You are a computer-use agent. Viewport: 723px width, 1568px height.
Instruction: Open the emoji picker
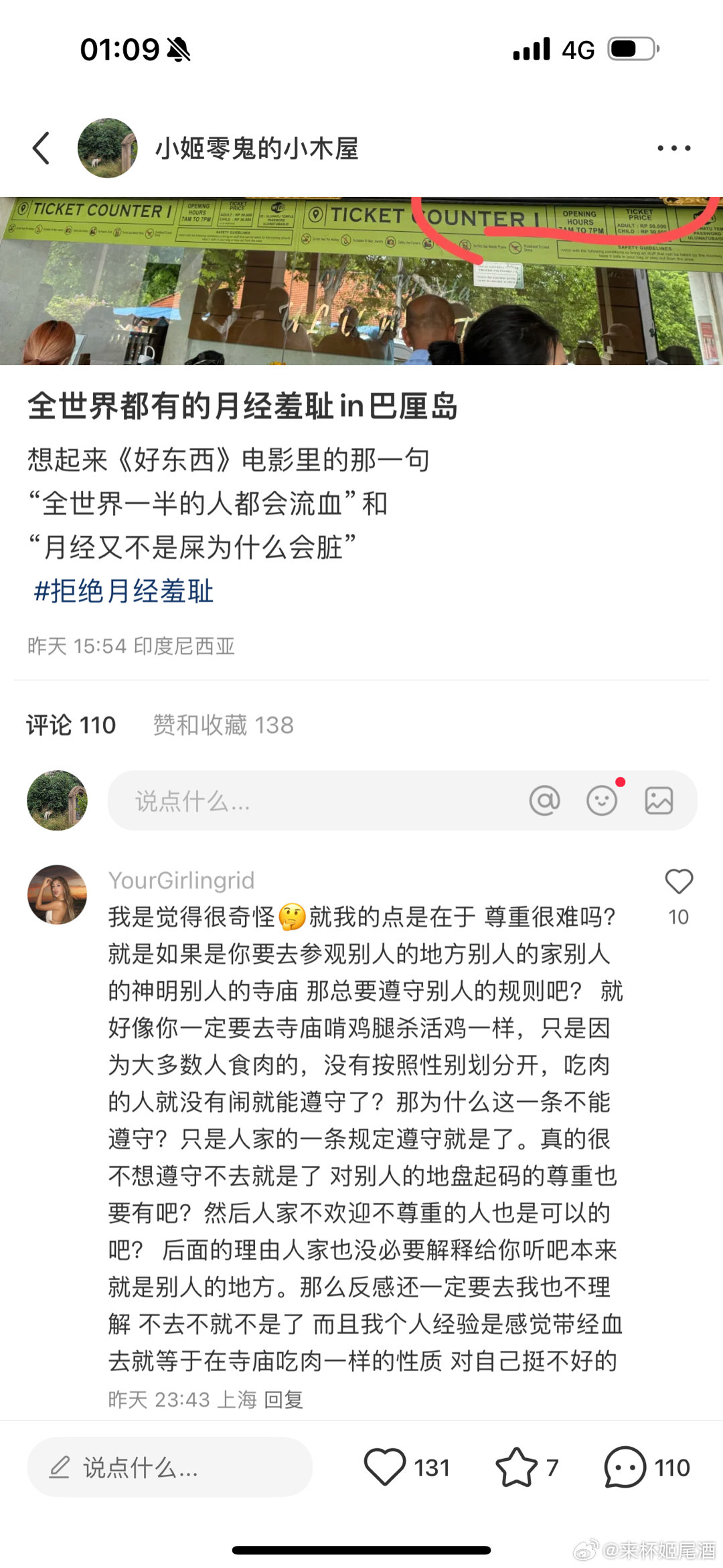[x=602, y=800]
